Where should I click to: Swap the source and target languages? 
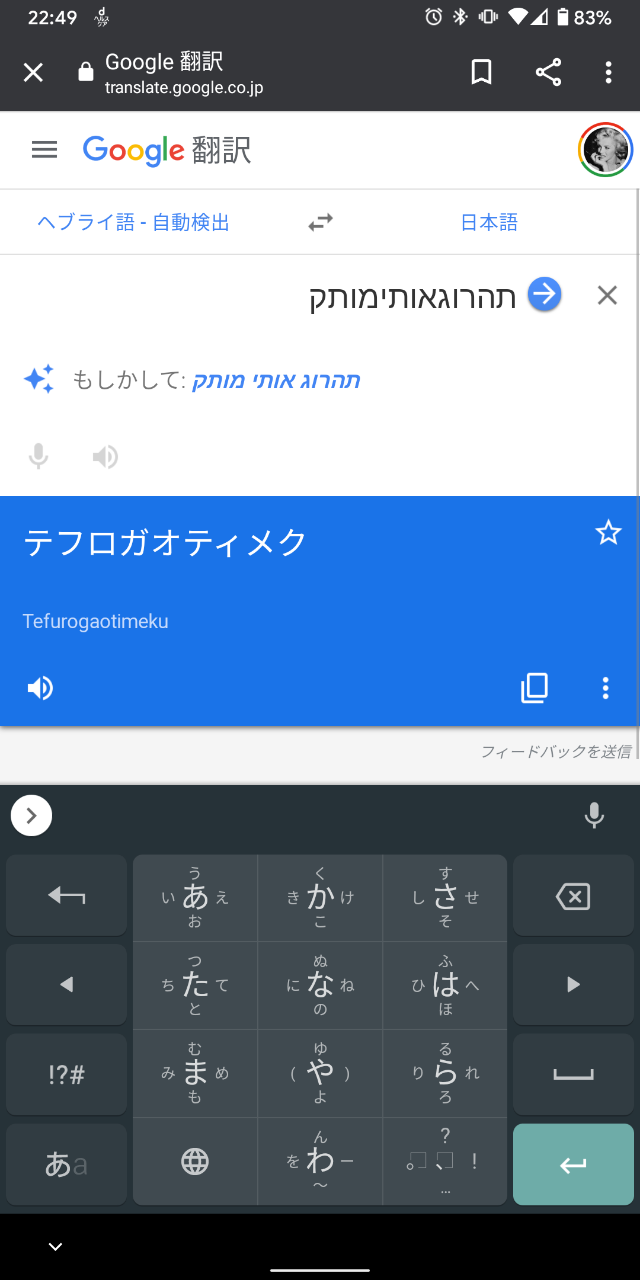[x=320, y=222]
